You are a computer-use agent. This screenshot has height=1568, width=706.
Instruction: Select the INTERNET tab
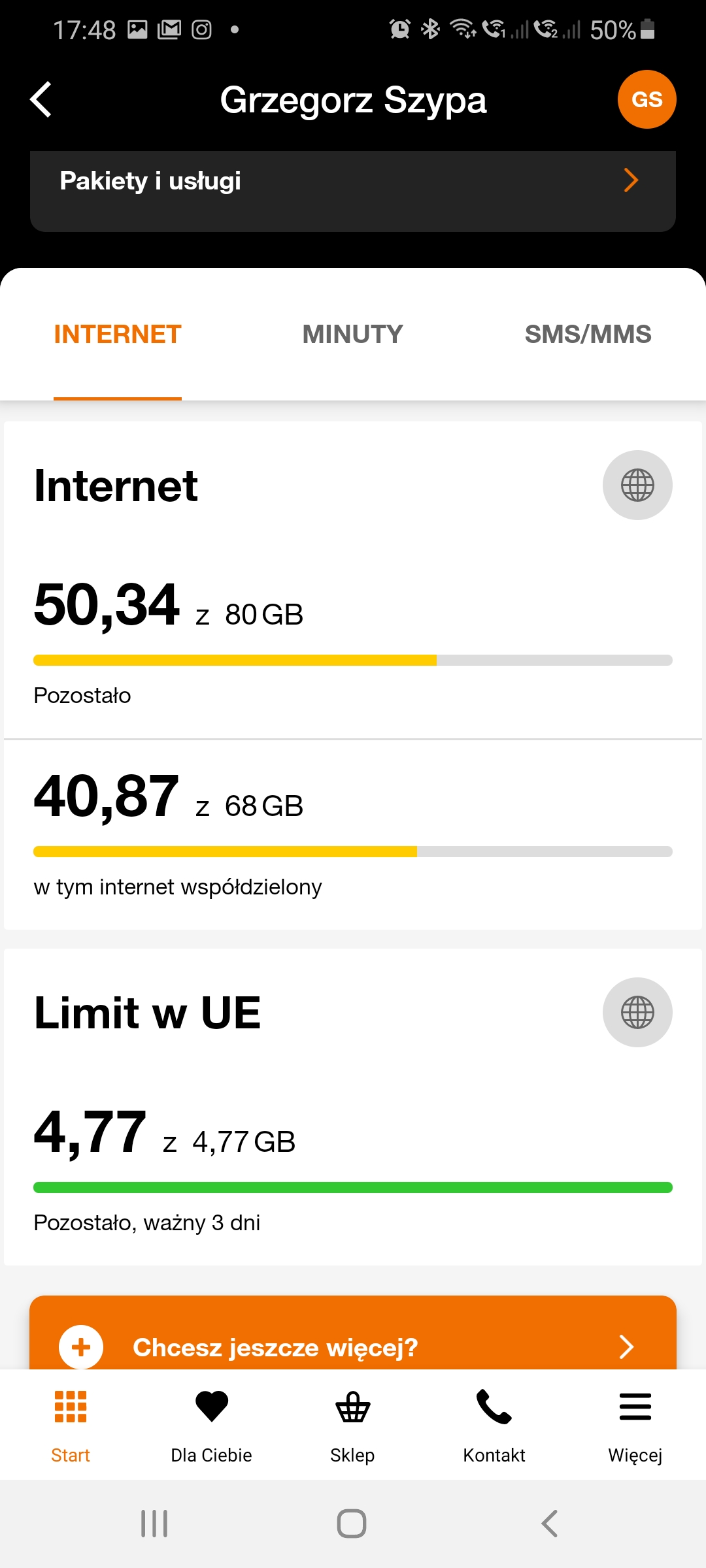(x=118, y=335)
